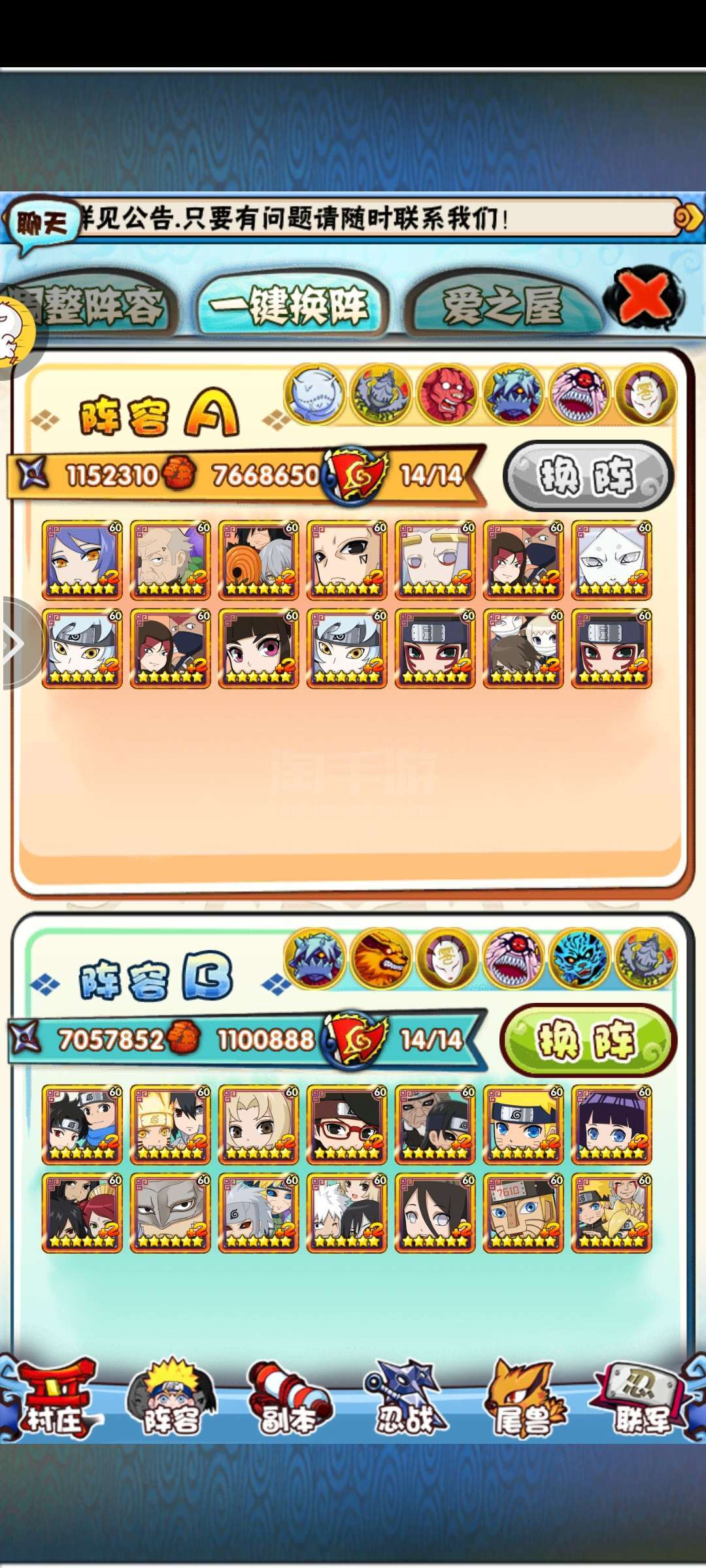706x1568 pixels.
Task: Open the 聊天 chat bubble
Action: (41, 224)
